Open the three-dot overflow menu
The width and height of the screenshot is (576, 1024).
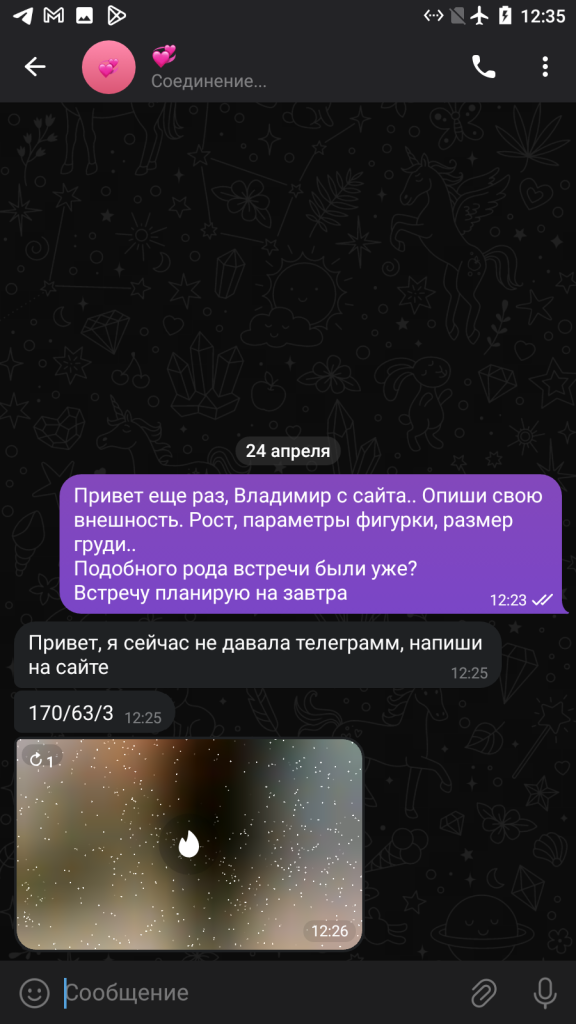click(545, 67)
